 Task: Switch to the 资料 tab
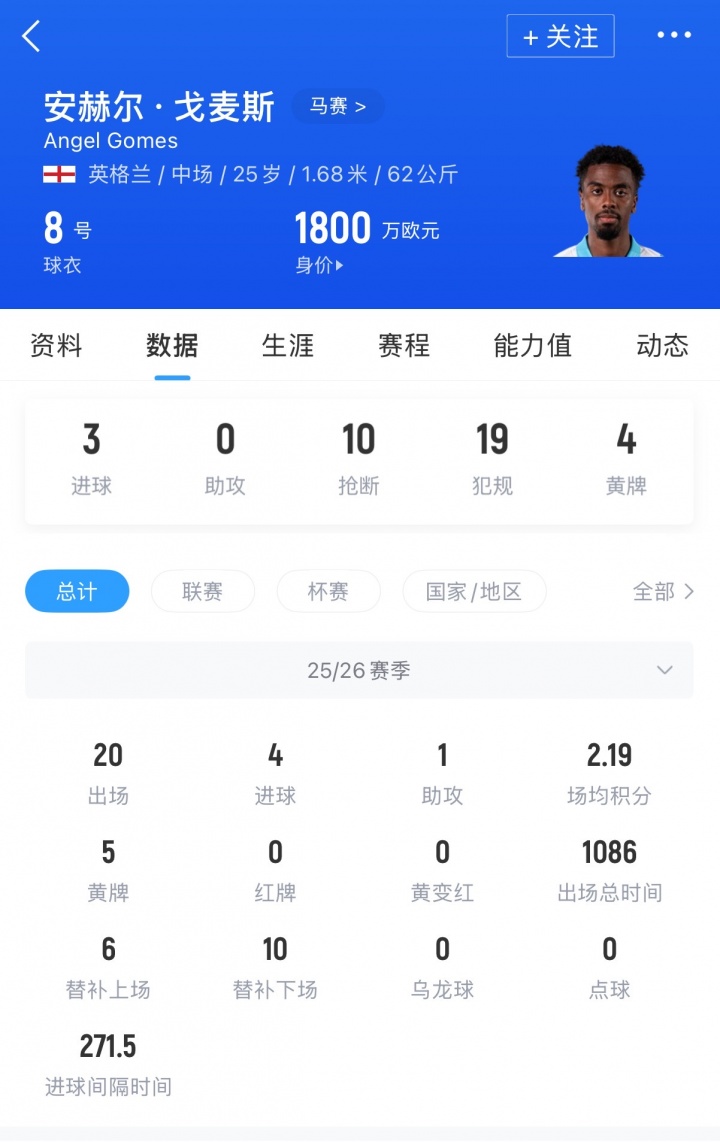click(x=55, y=346)
